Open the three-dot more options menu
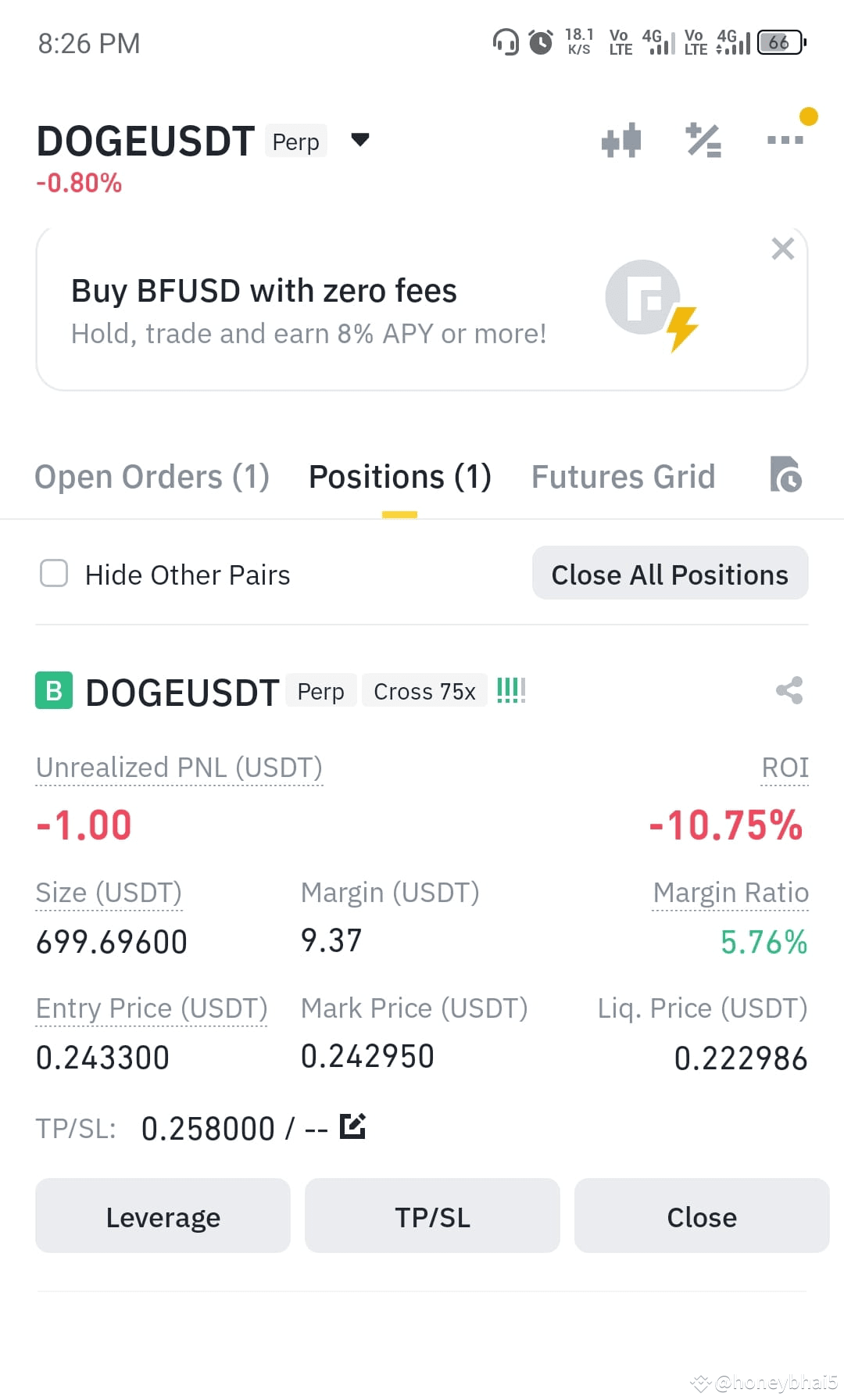This screenshot has height=1400, width=844. tap(785, 141)
